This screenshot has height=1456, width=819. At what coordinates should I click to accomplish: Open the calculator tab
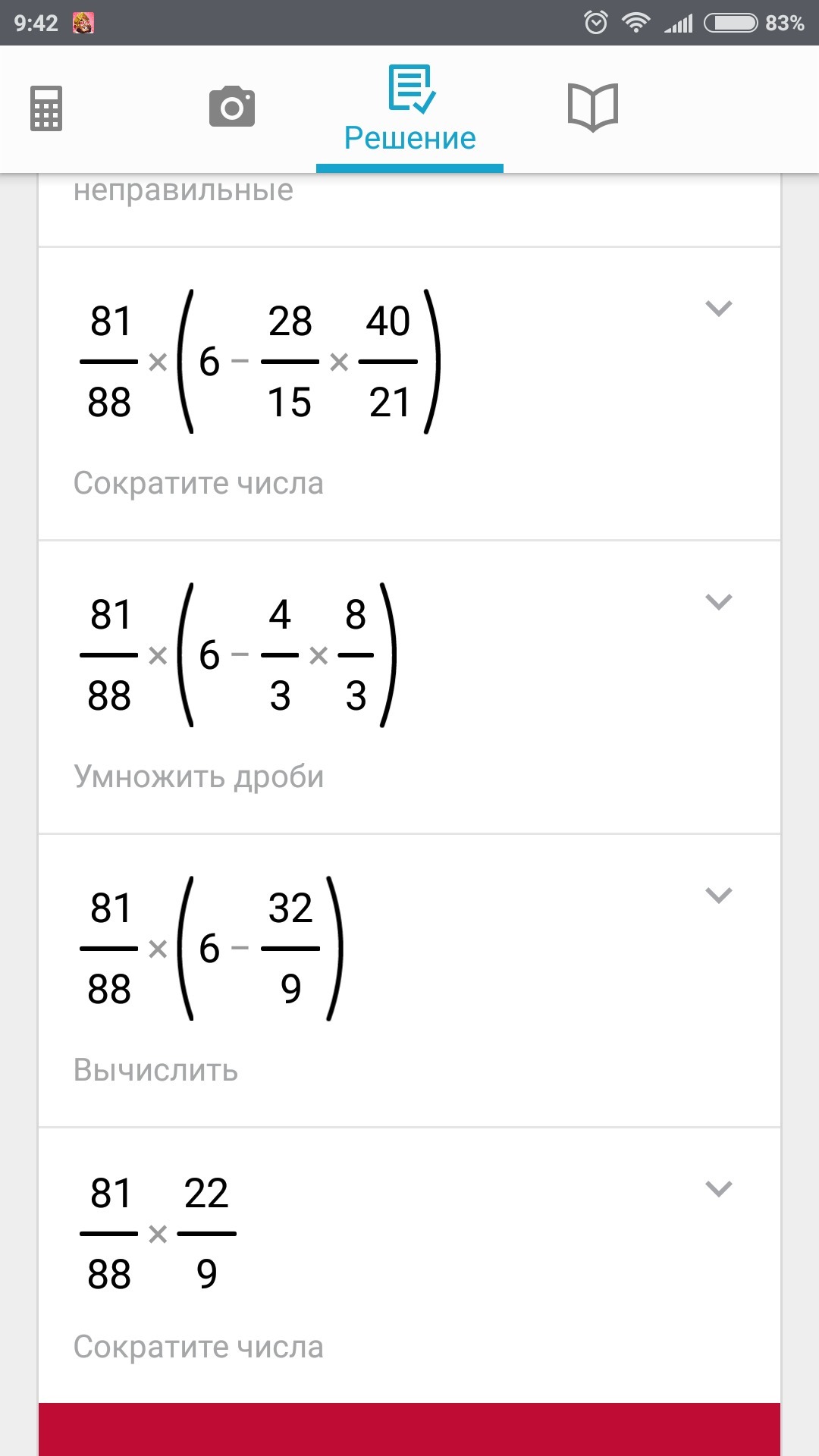pyautogui.click(x=46, y=108)
